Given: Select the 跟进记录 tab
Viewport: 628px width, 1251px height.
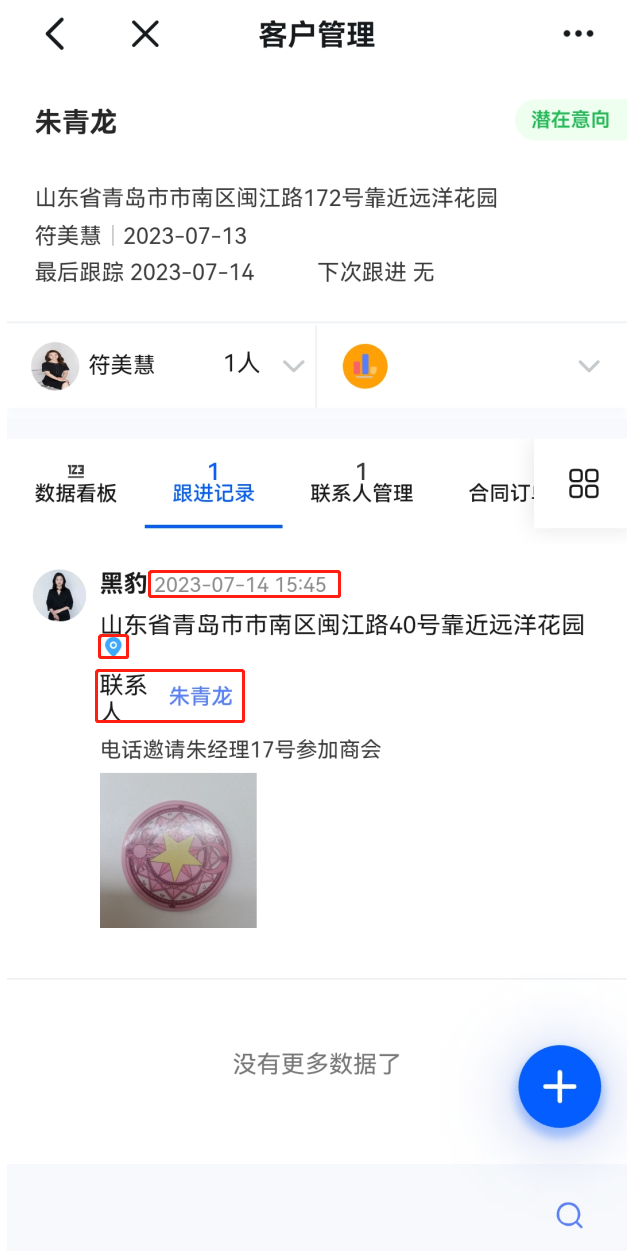Looking at the screenshot, I should [213, 484].
